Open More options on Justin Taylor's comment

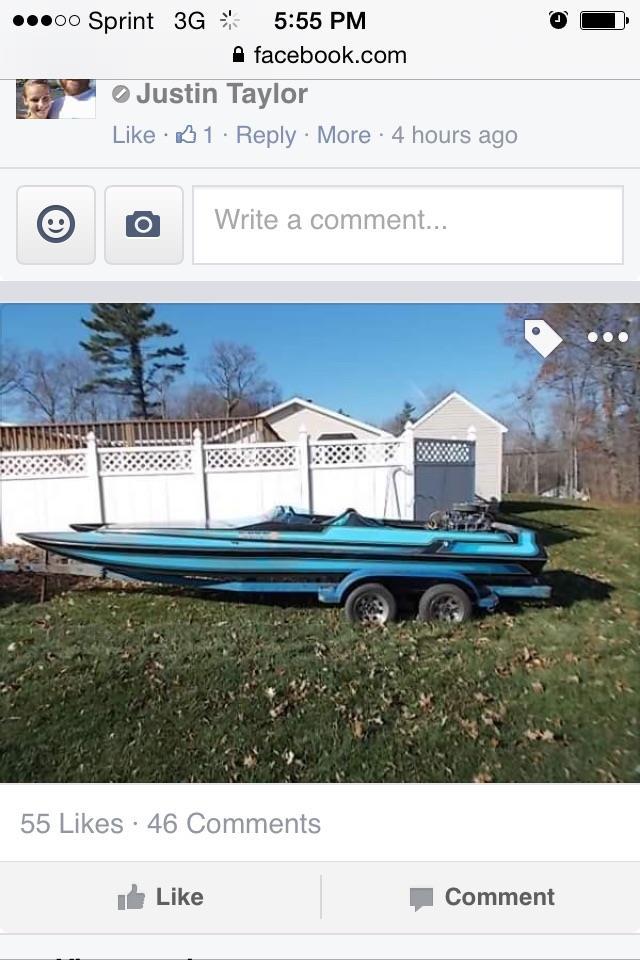343,135
